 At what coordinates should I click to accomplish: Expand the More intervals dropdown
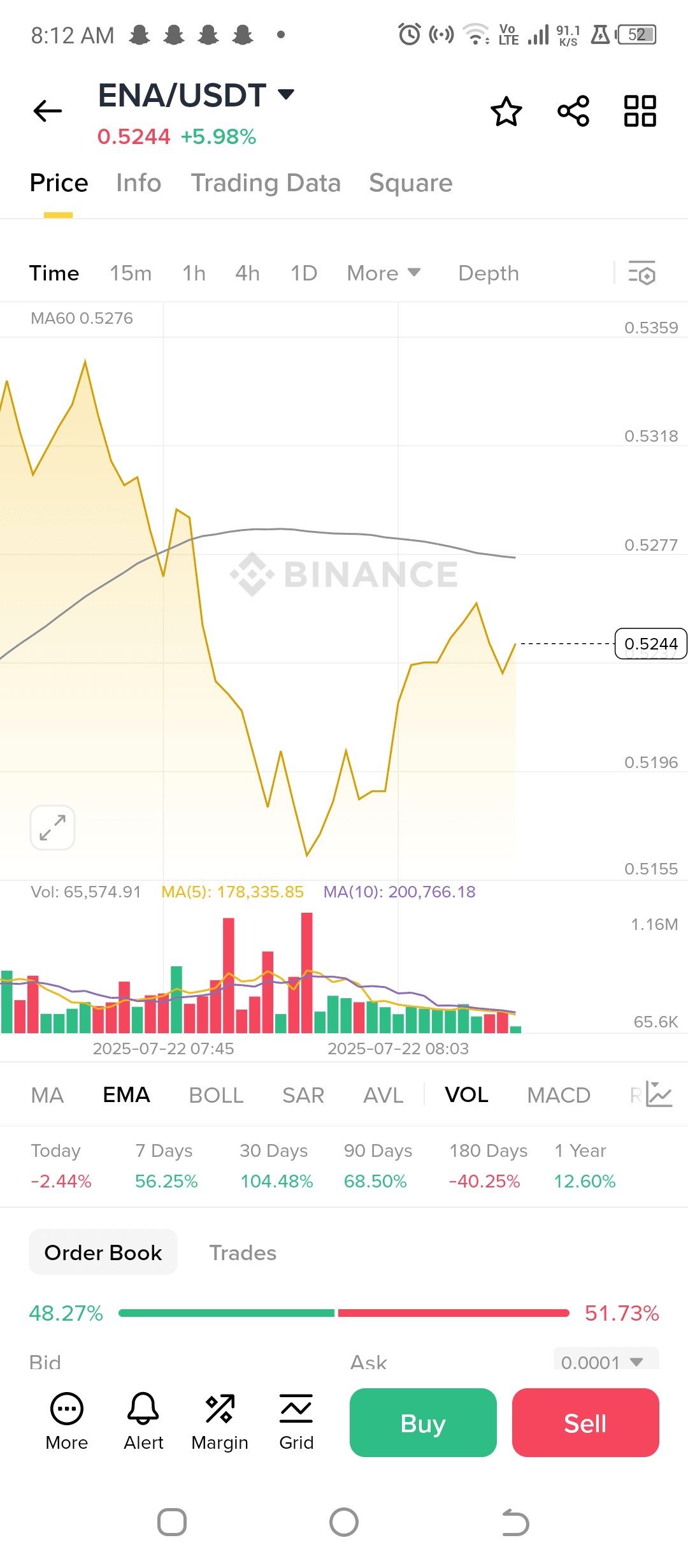383,273
